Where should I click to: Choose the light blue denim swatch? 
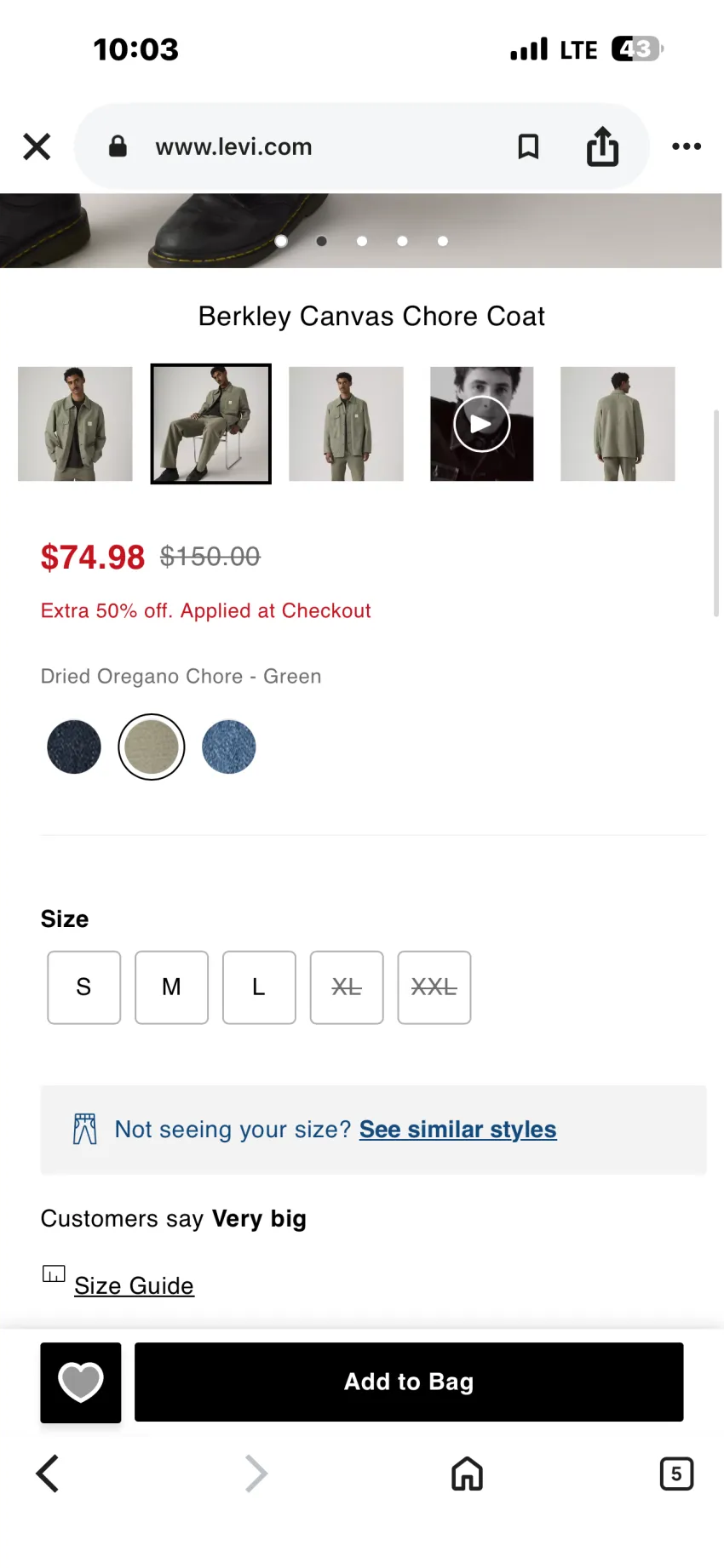pyautogui.click(x=229, y=747)
